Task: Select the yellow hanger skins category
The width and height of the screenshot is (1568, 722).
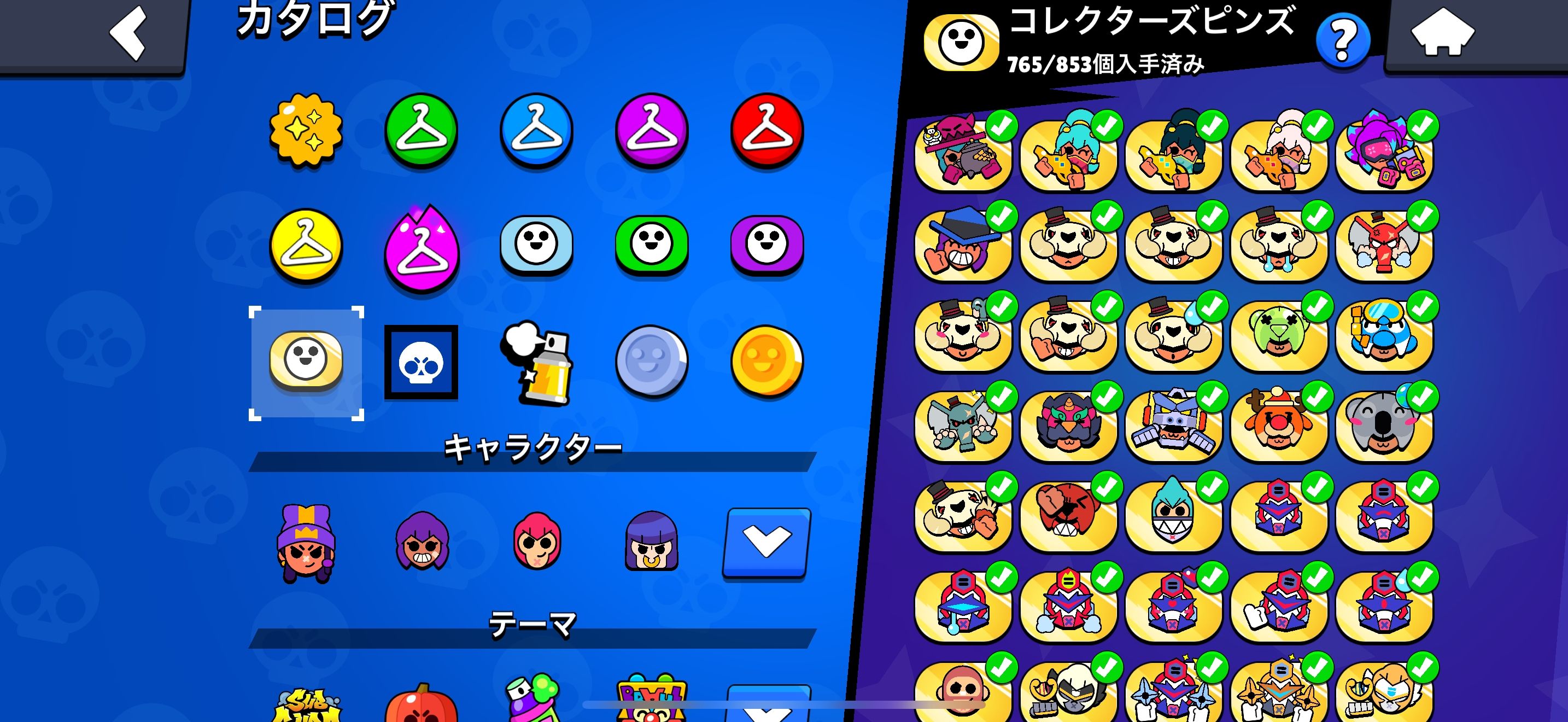Action: coord(306,246)
